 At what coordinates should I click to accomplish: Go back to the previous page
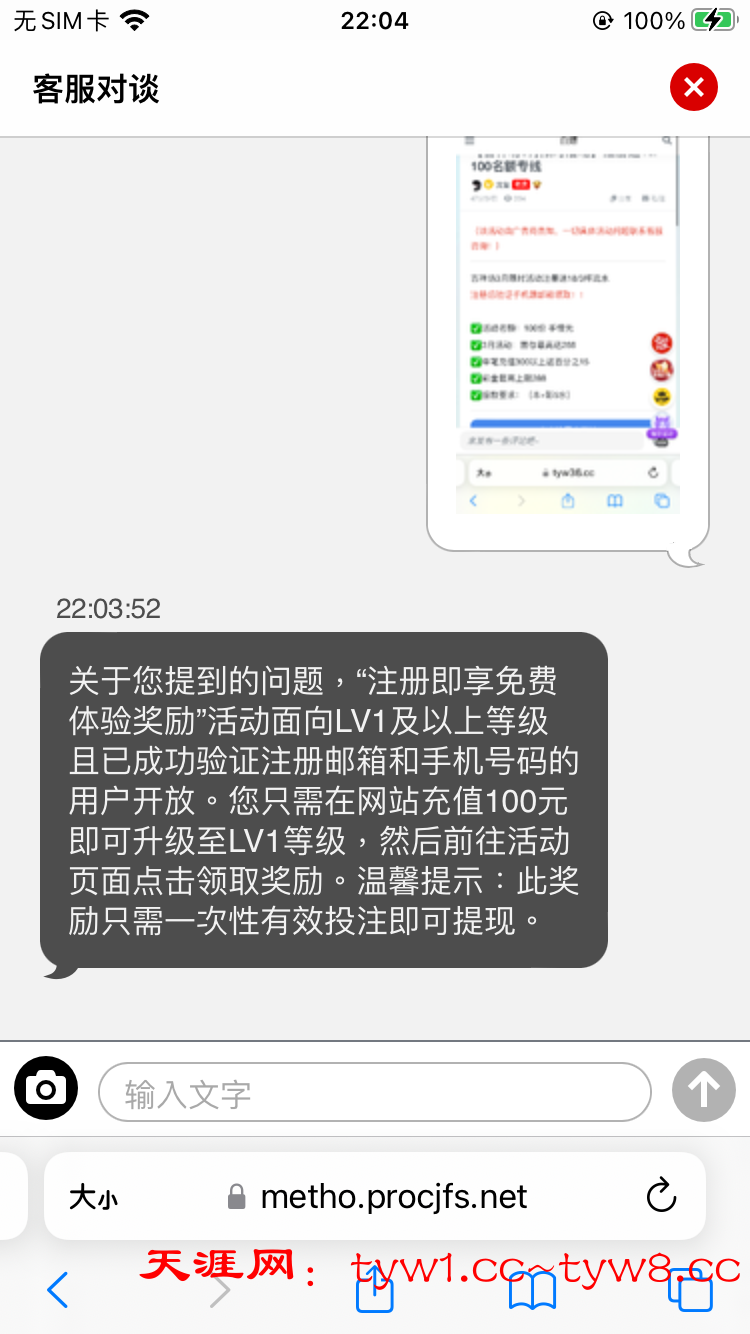58,1290
